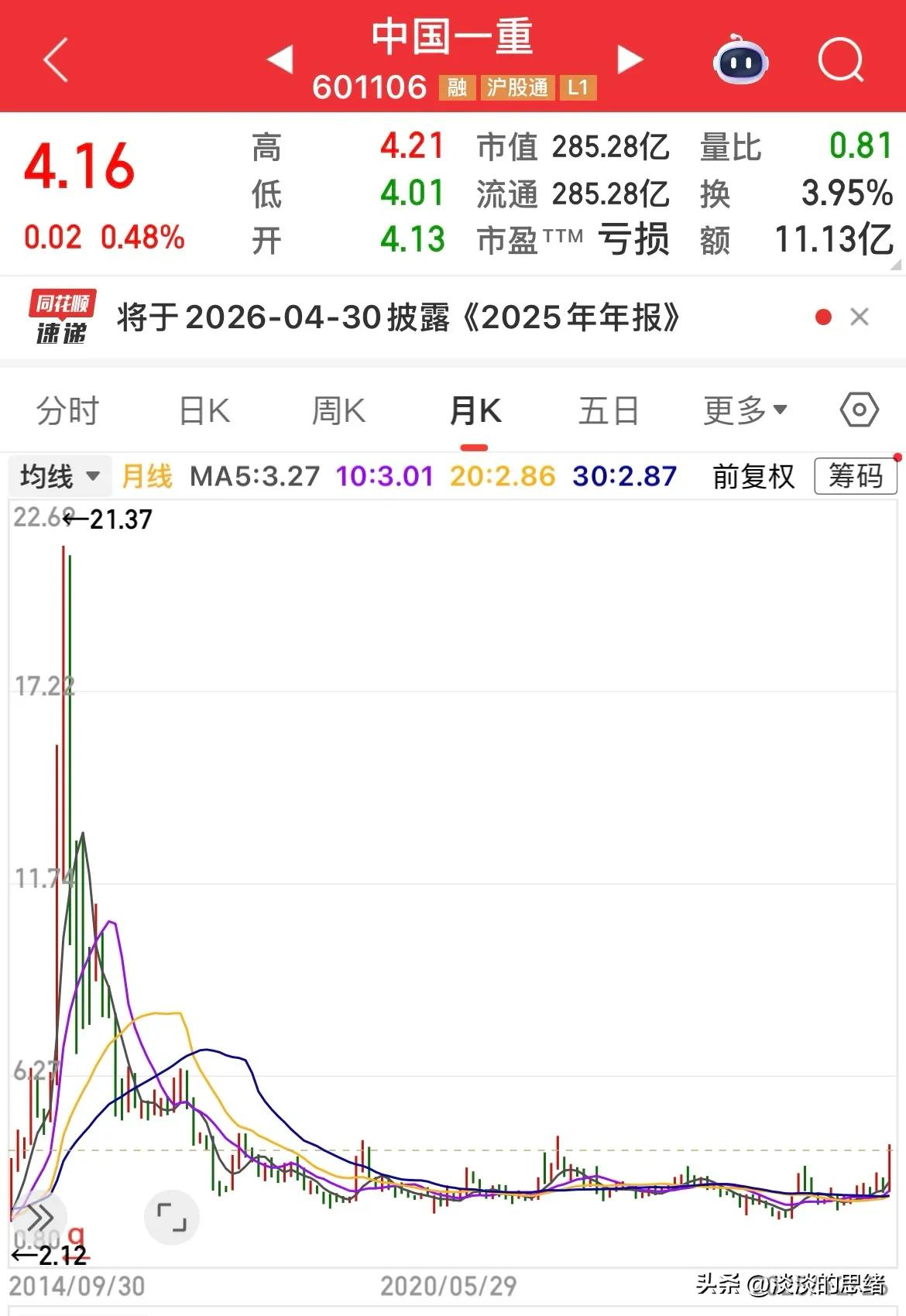The height and width of the screenshot is (1316, 906).
Task: Click the back arrow at top left
Action: point(54,60)
